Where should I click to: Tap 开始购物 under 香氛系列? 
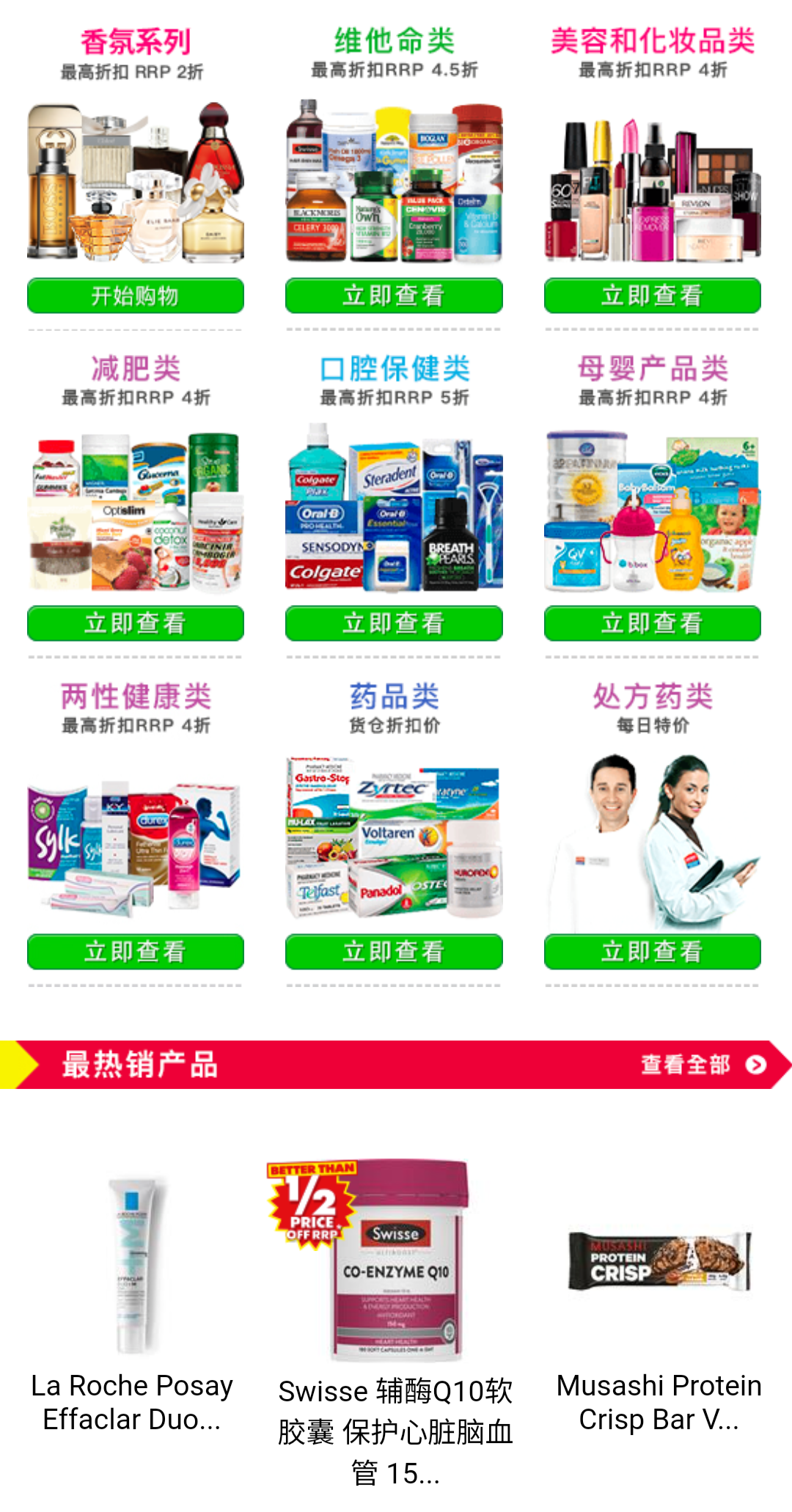coord(136,296)
